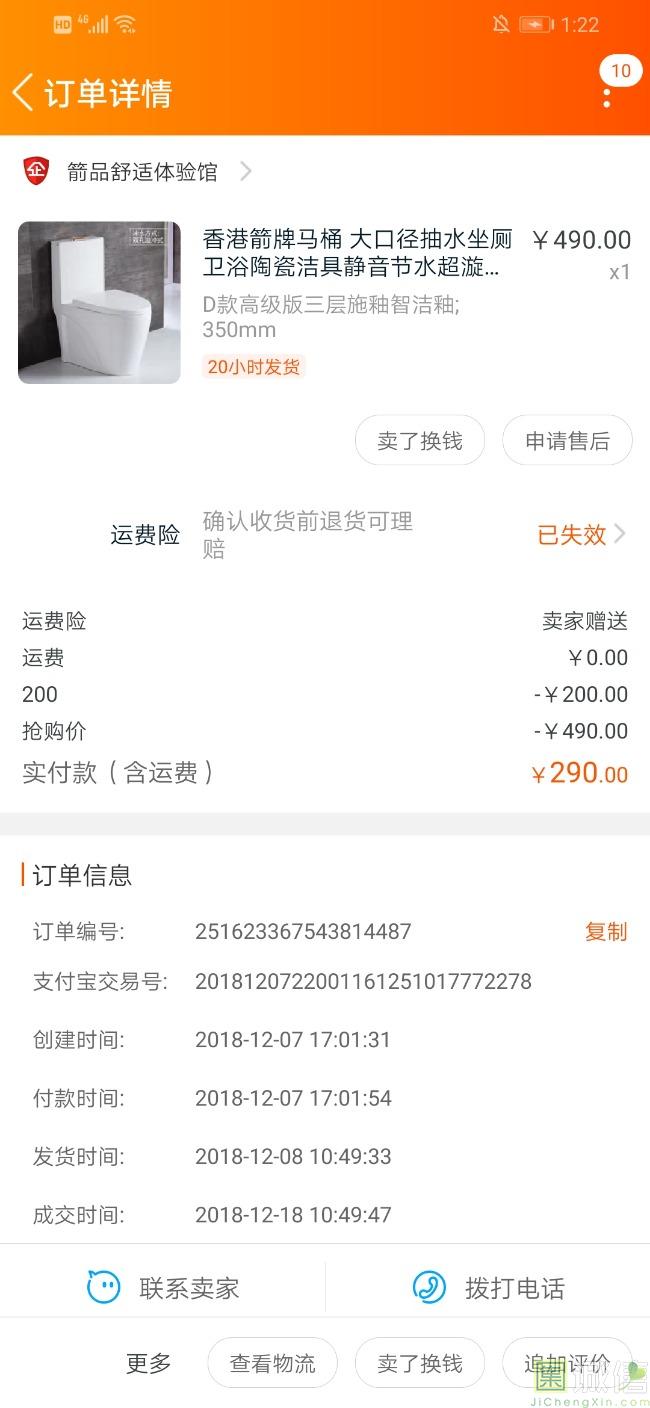Image resolution: width=650 pixels, height=1408 pixels.
Task: Check the shipment with 查看物流
Action: [x=272, y=1363]
